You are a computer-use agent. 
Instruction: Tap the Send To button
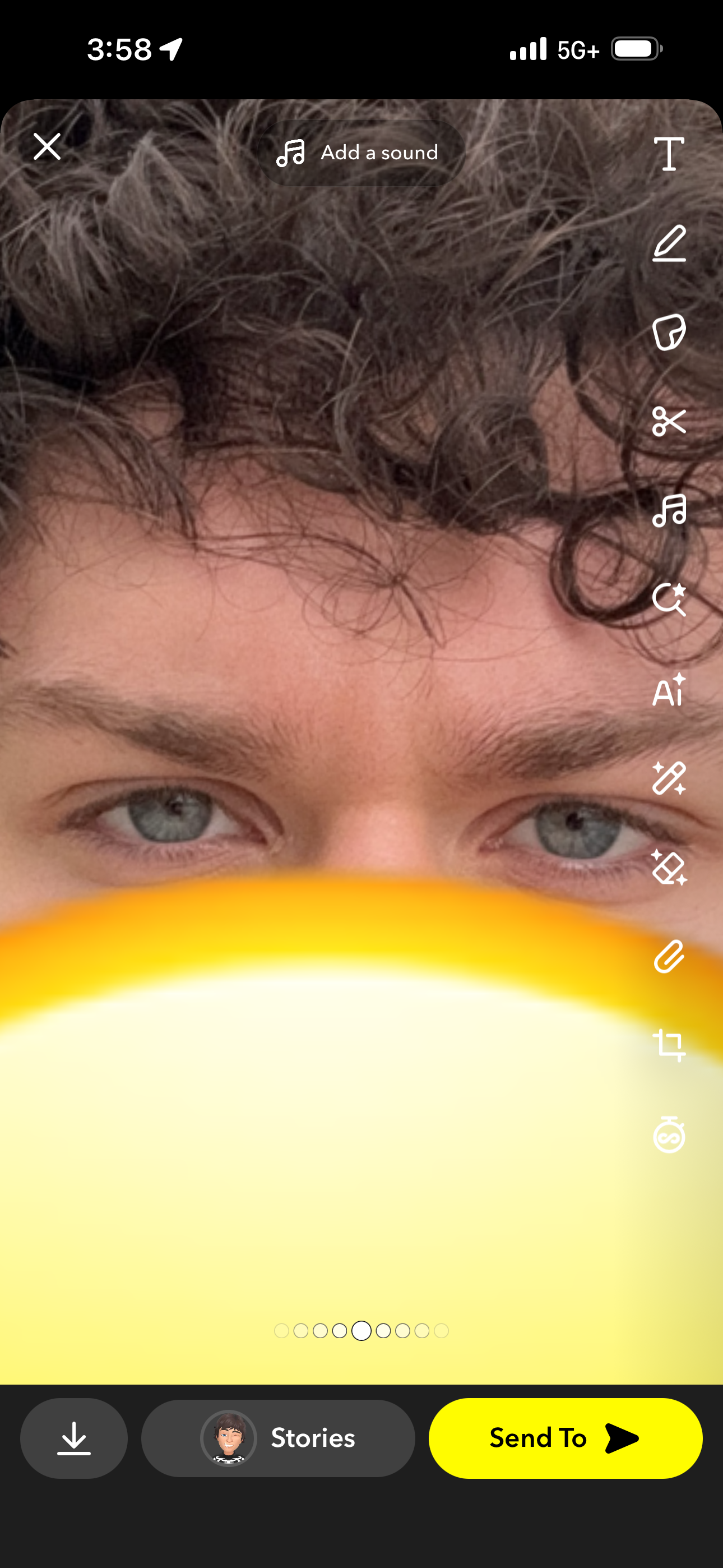pyautogui.click(x=565, y=1438)
